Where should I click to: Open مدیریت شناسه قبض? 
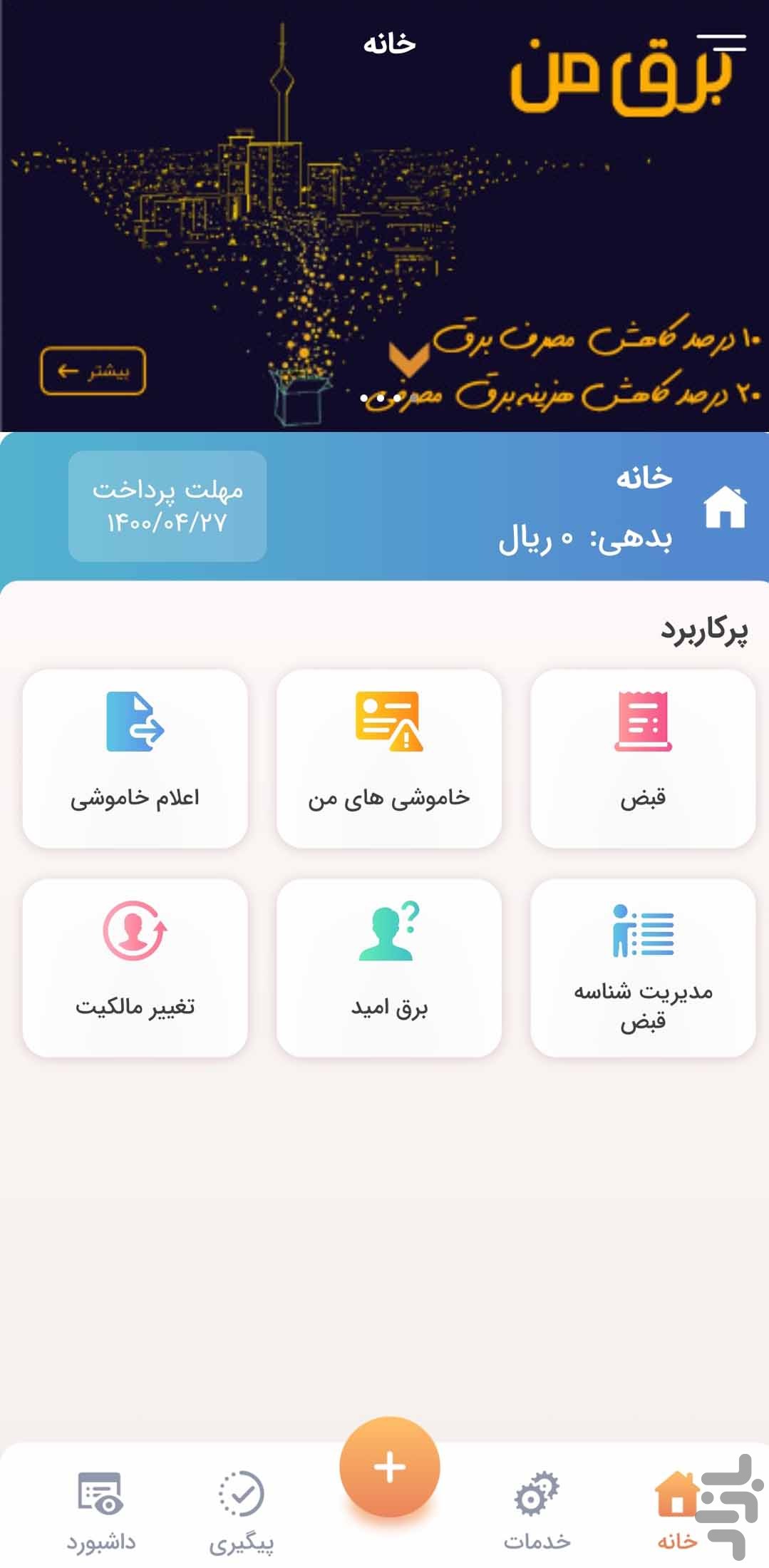pyautogui.click(x=642, y=967)
